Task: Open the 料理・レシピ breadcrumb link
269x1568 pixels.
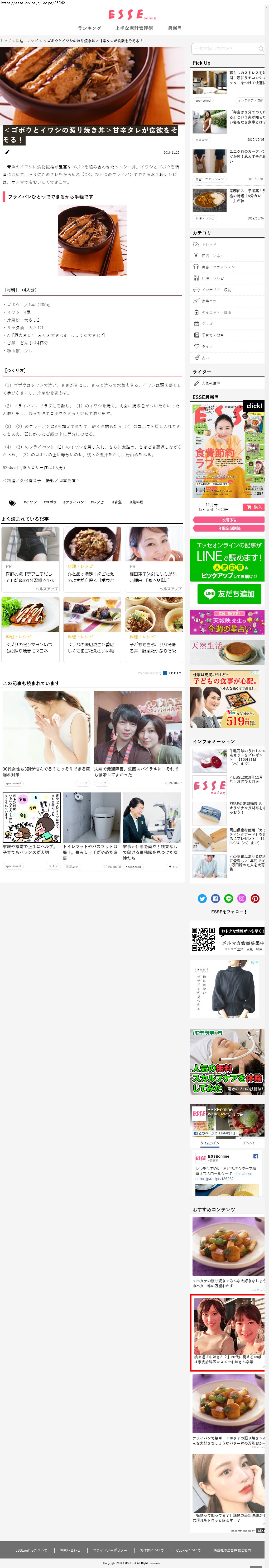Action: (x=24, y=41)
